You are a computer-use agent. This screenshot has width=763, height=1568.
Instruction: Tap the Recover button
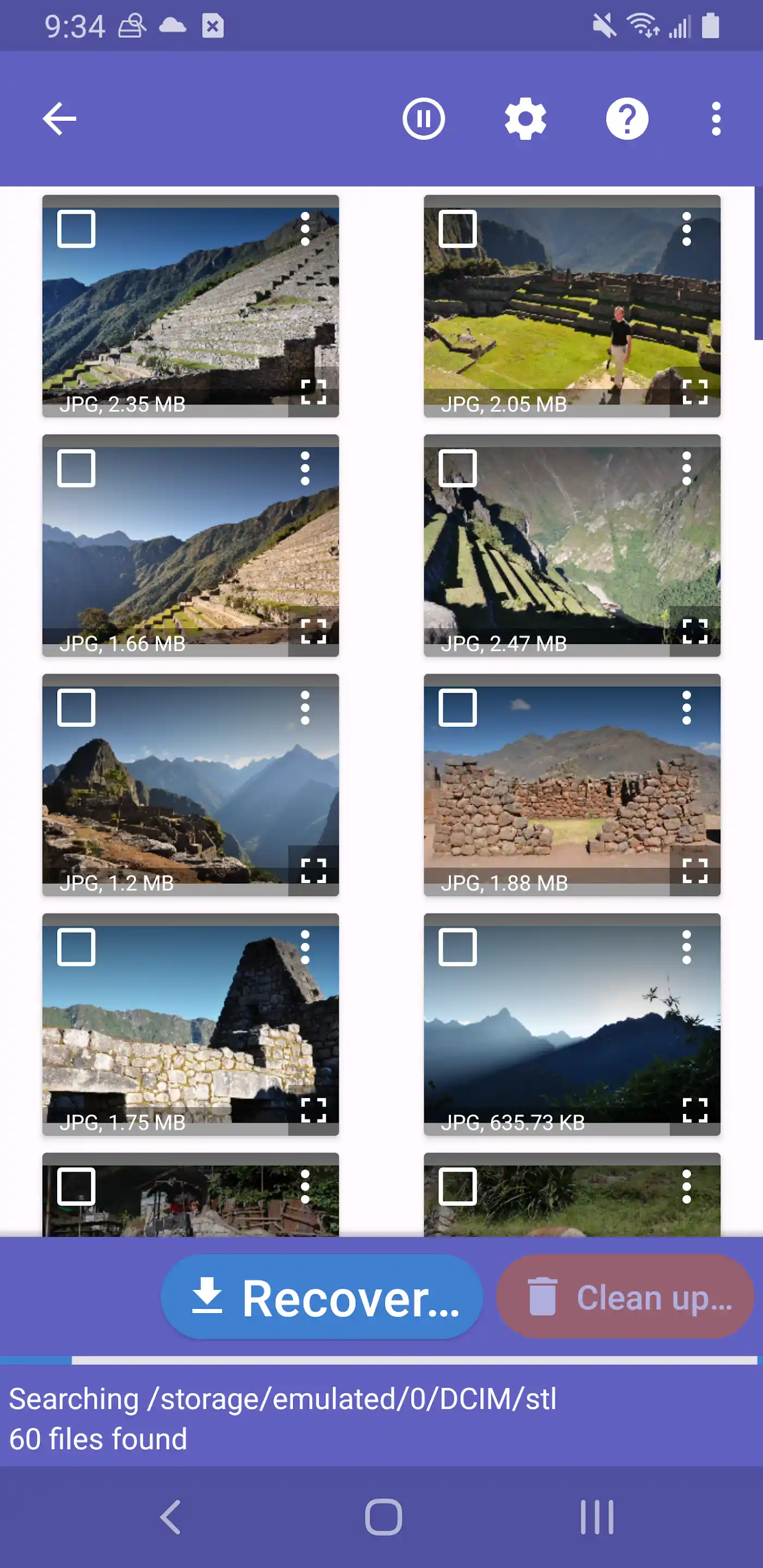(x=321, y=1297)
